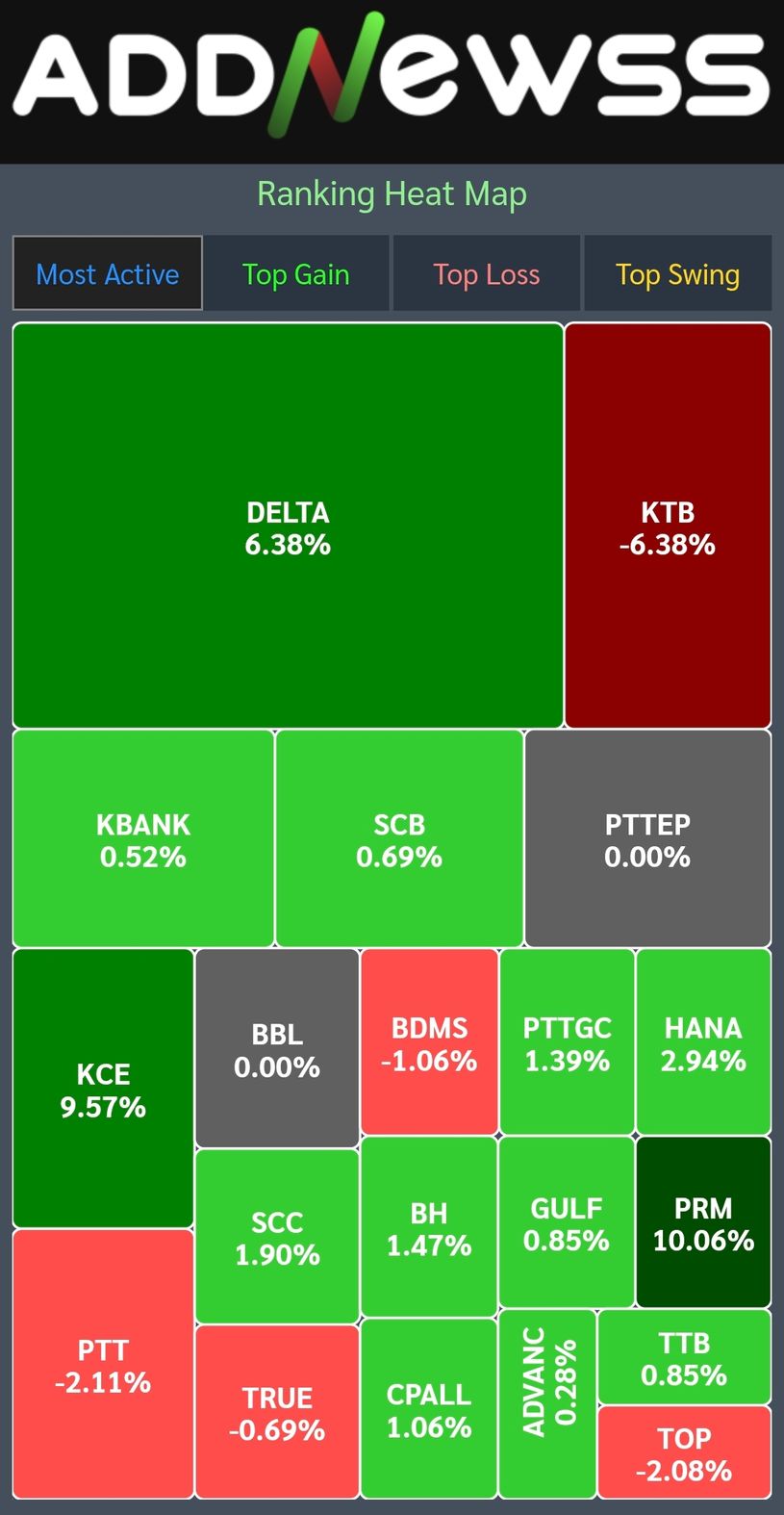
Task: Tap the HANA stock tile
Action: (x=703, y=1042)
